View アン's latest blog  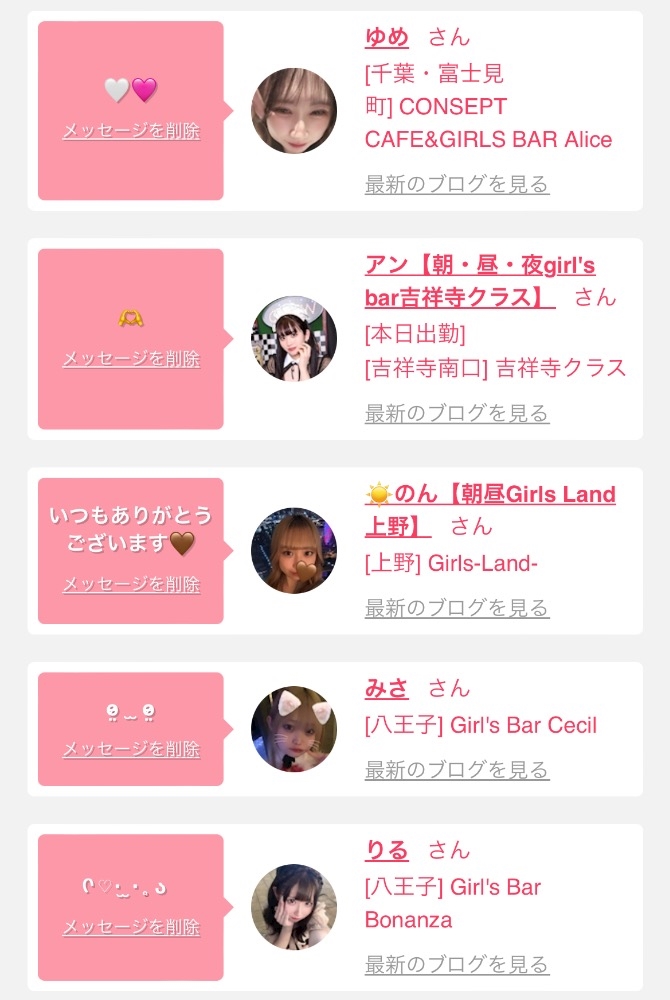(457, 413)
